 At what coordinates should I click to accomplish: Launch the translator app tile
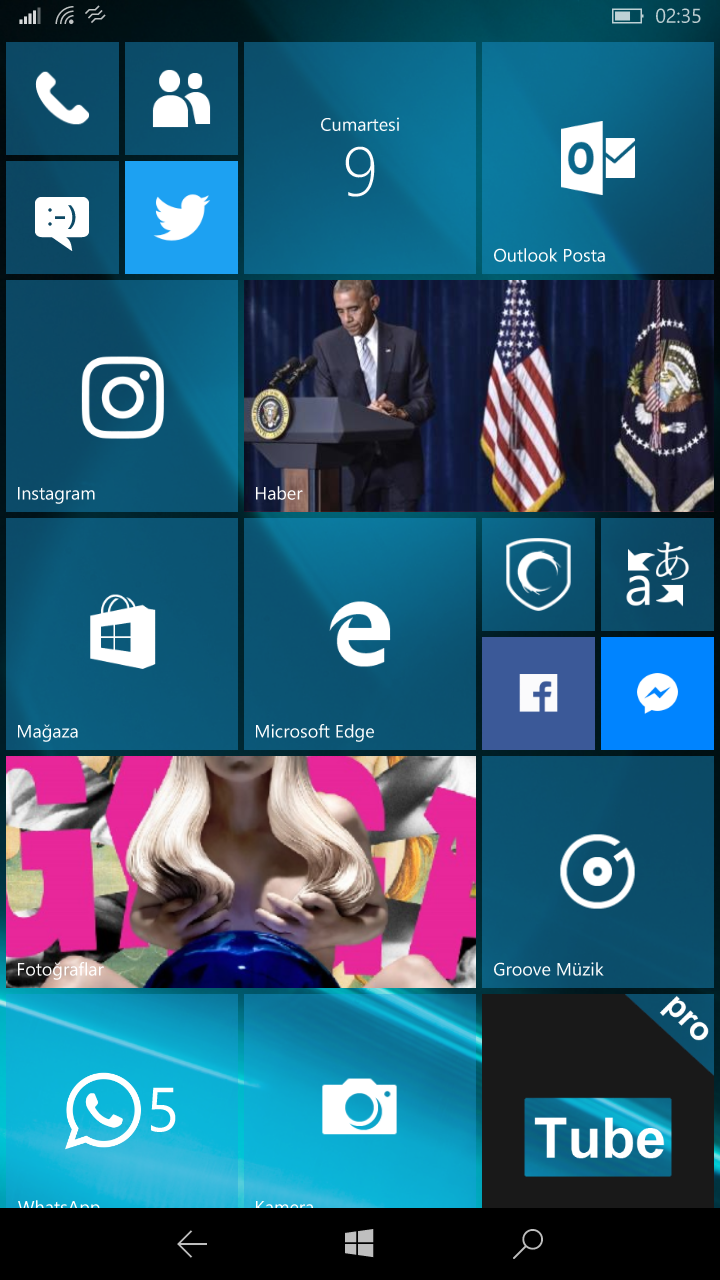[657, 574]
